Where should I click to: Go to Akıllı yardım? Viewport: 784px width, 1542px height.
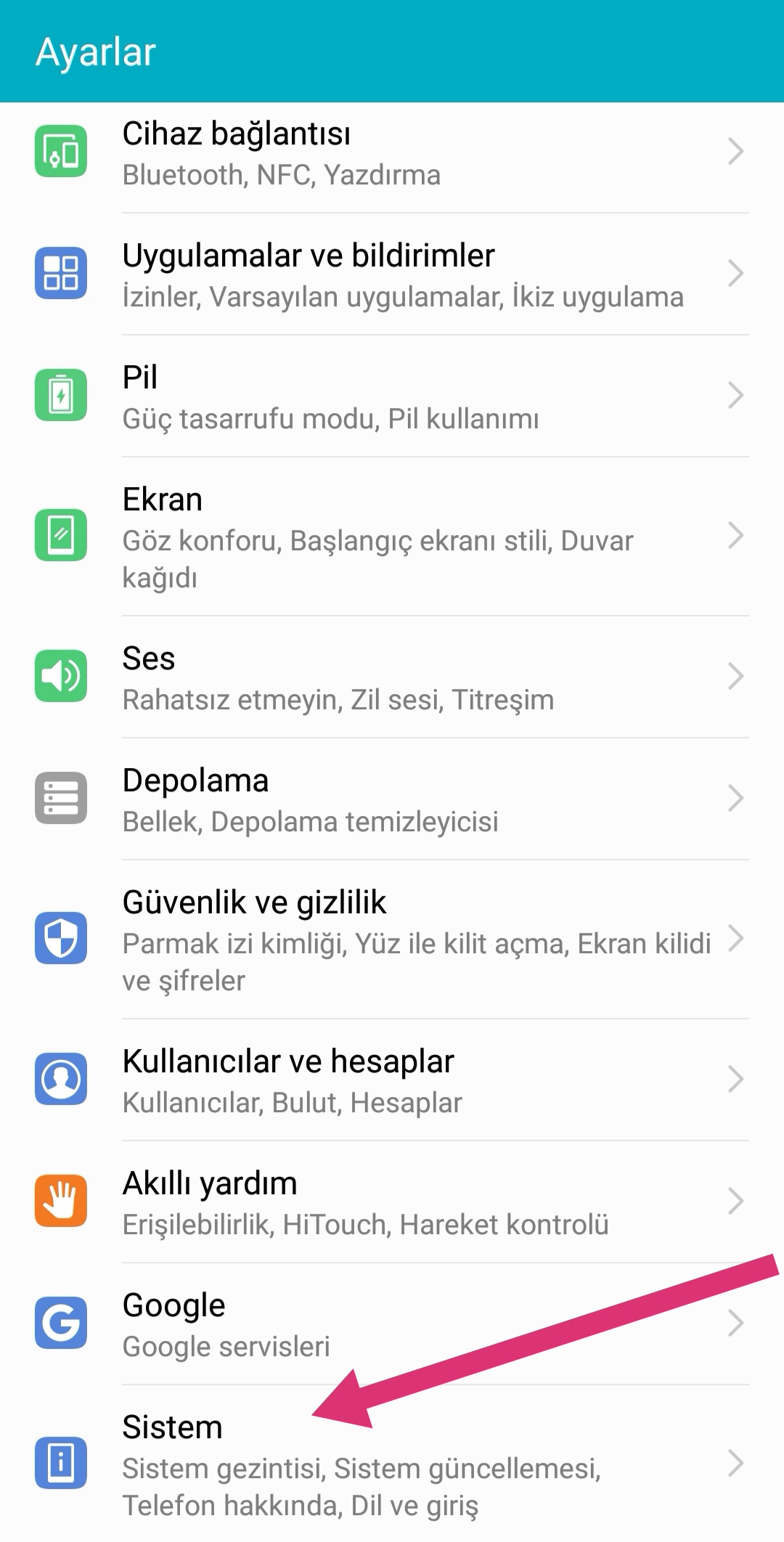tap(392, 1202)
